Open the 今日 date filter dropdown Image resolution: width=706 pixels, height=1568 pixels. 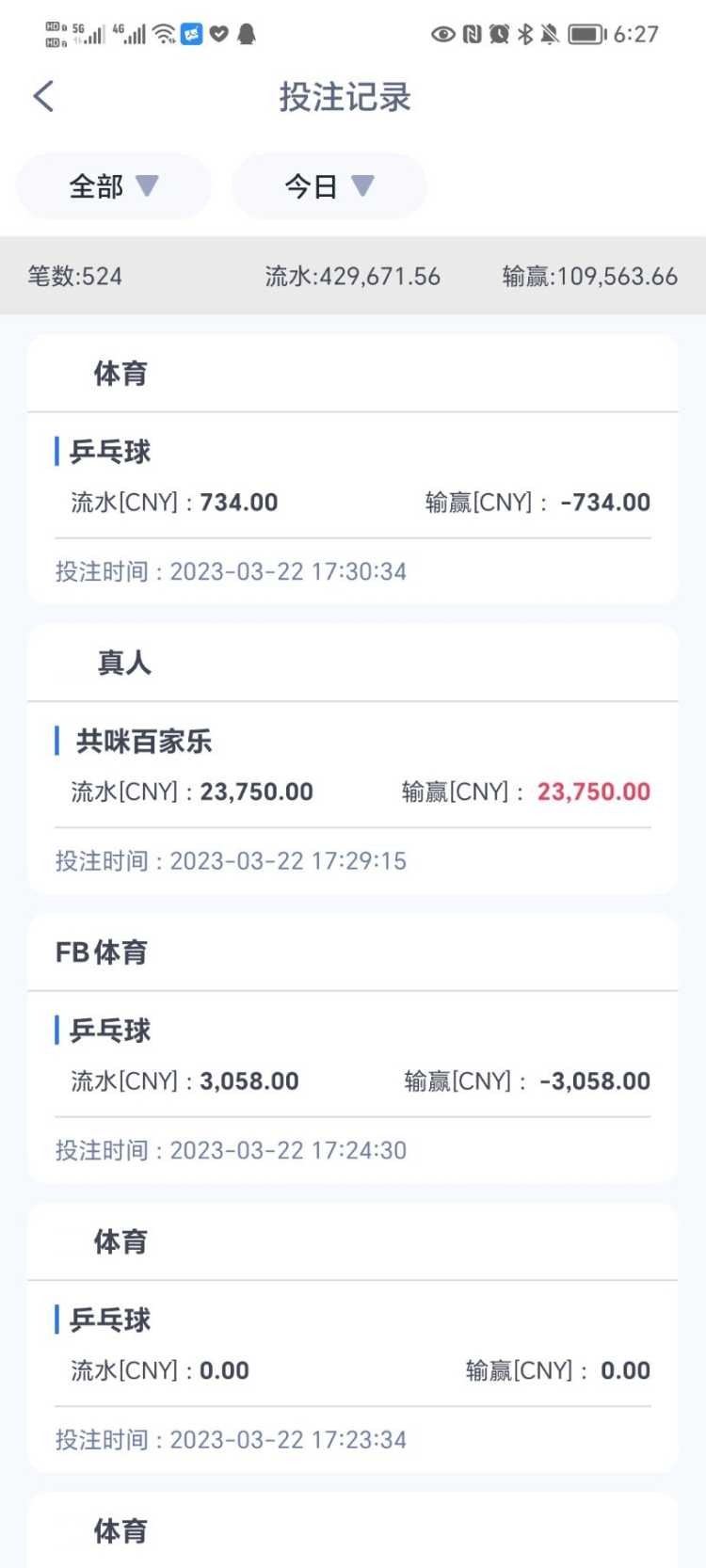pyautogui.click(x=329, y=186)
